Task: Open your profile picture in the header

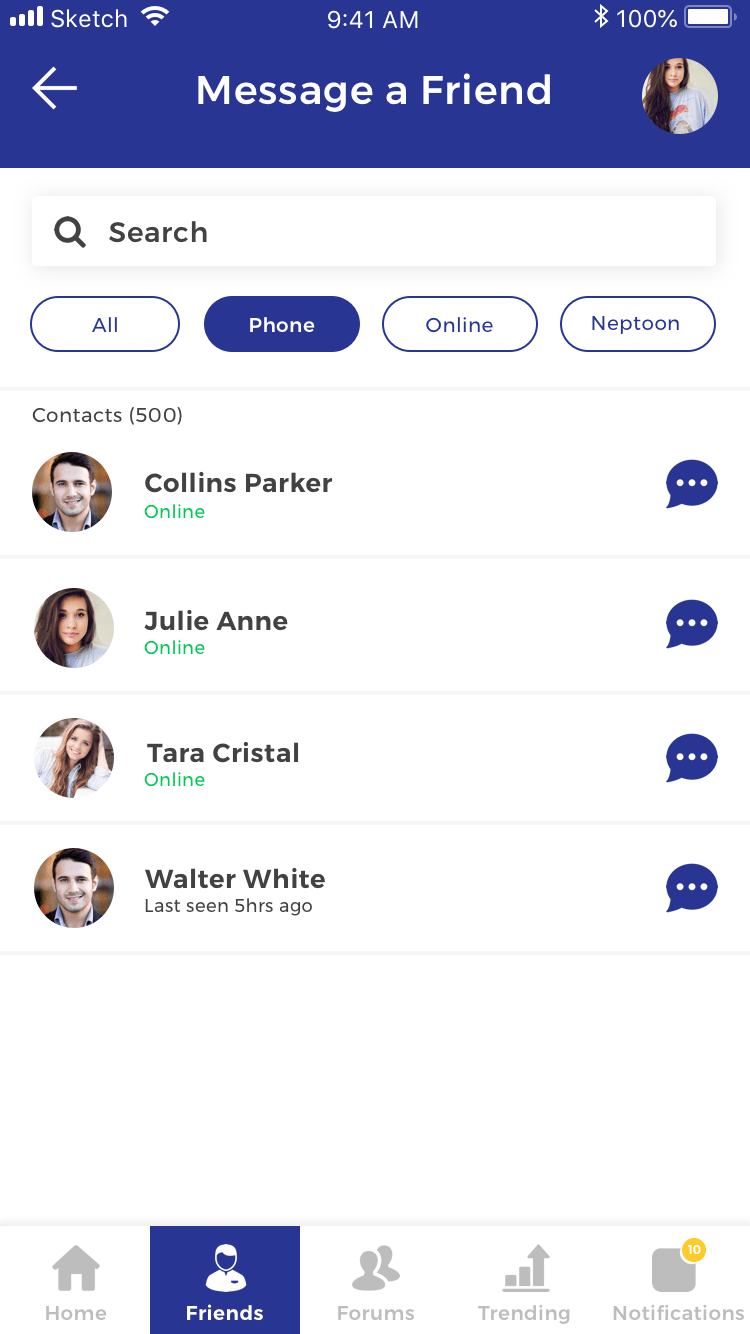Action: 680,96
